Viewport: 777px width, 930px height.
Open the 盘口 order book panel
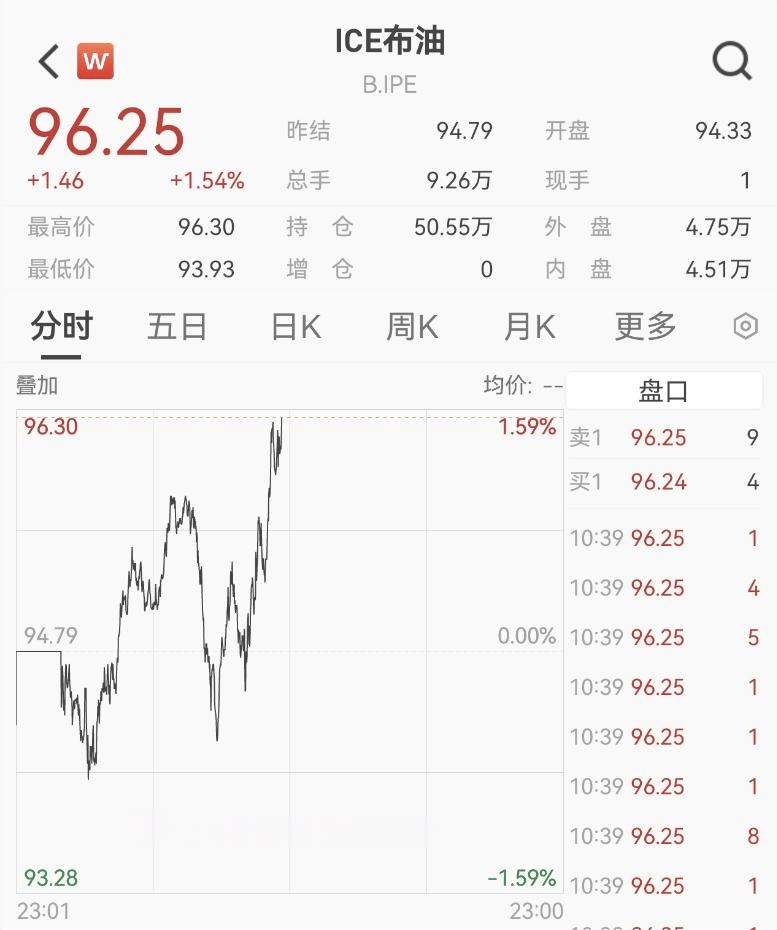665,390
